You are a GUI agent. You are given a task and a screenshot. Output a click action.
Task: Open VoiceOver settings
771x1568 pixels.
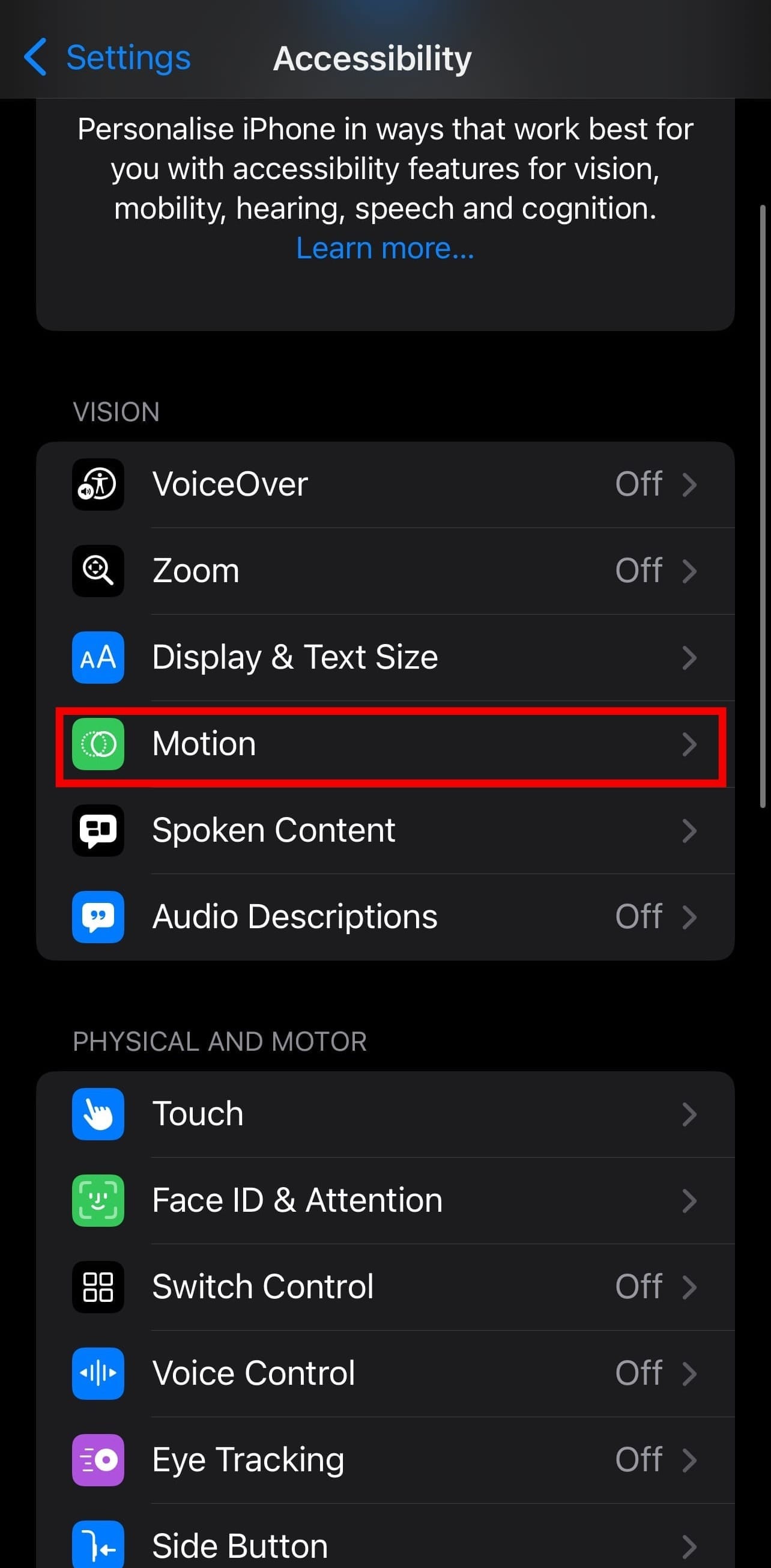click(384, 485)
